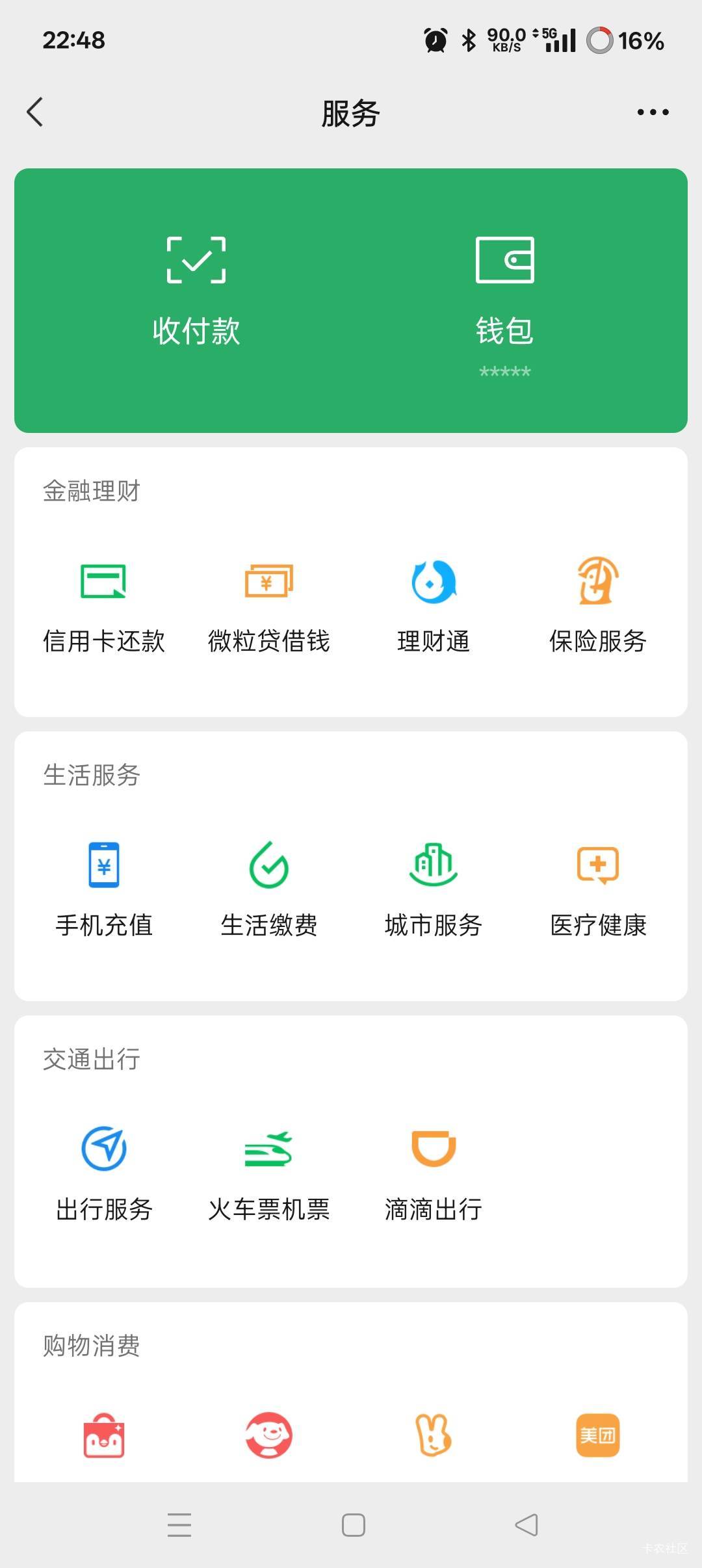This screenshot has height=1568, width=702.
Task: Tap the system home button
Action: coord(353,1525)
